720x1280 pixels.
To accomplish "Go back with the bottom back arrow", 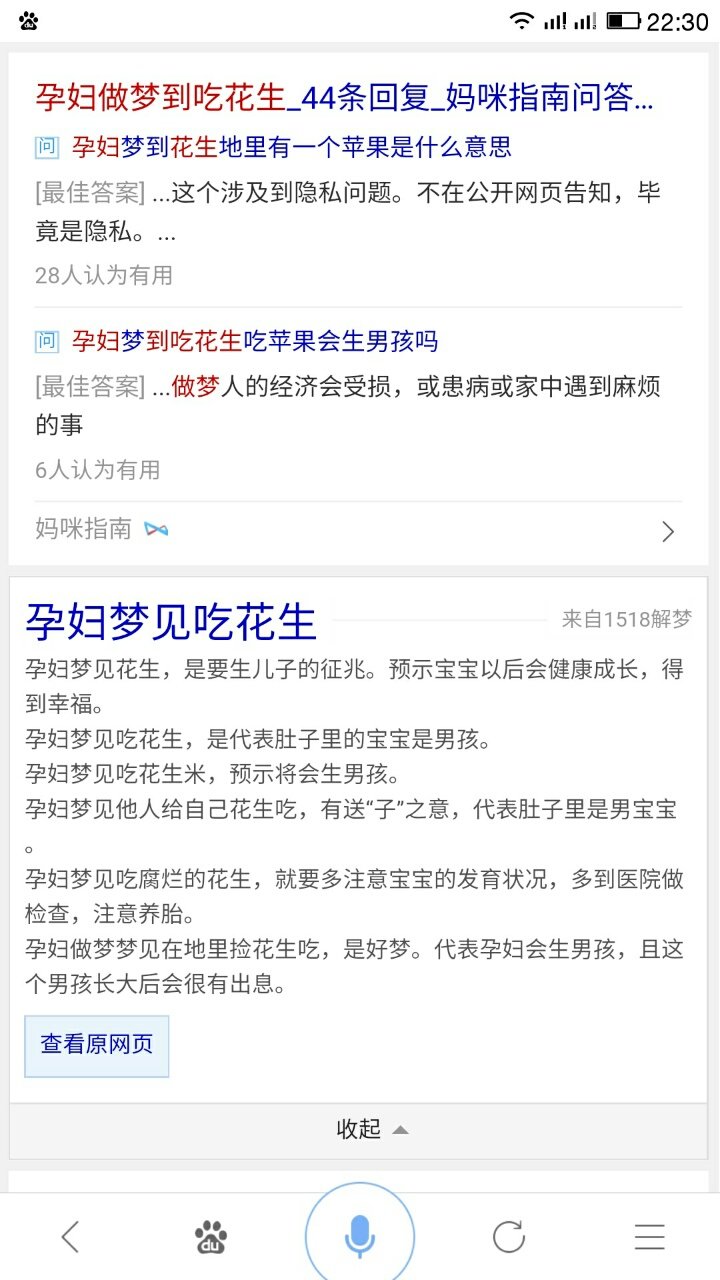I will point(70,1237).
